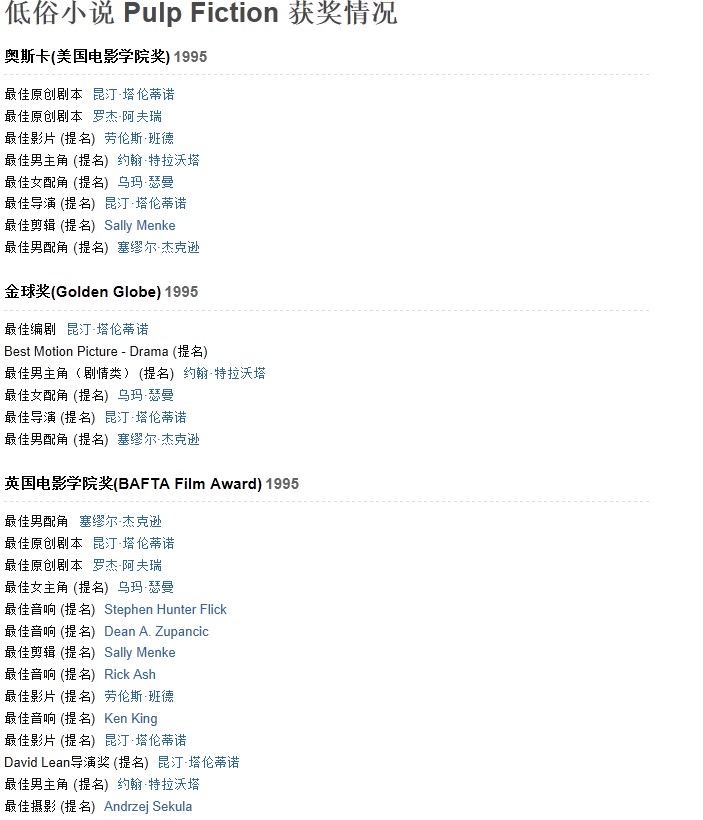Open 塞缪尔·杰克逊 in the 奥斯卡 最佳男配角 row

point(158,247)
